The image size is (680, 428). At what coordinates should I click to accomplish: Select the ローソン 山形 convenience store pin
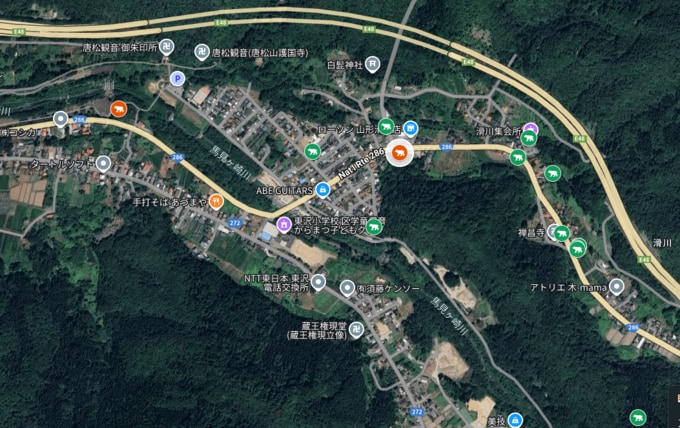[410, 128]
